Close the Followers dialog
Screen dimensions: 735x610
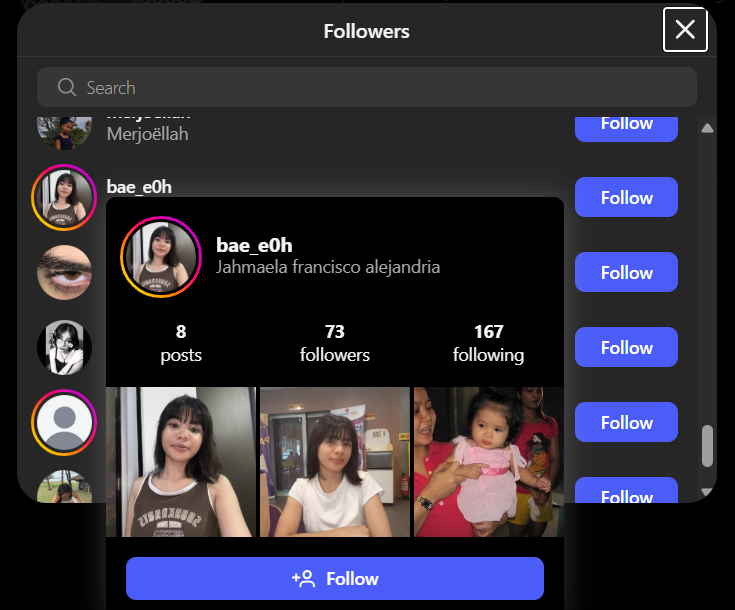[x=685, y=30]
